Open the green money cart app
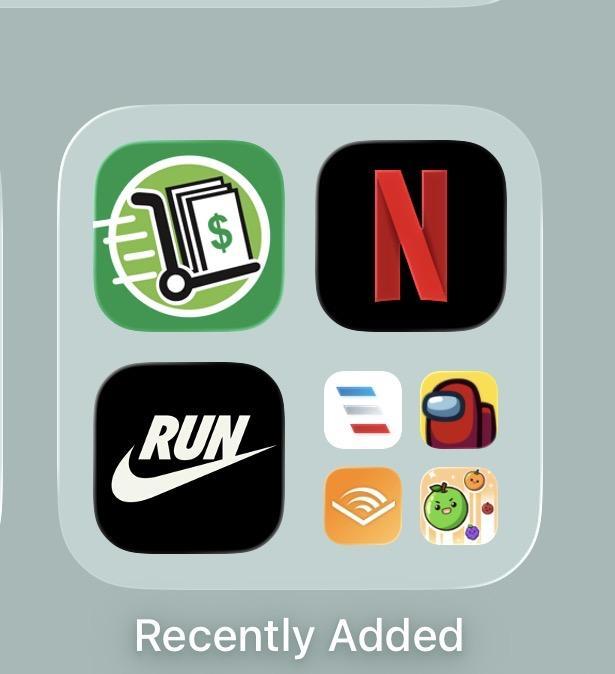The image size is (615, 674). 189,235
